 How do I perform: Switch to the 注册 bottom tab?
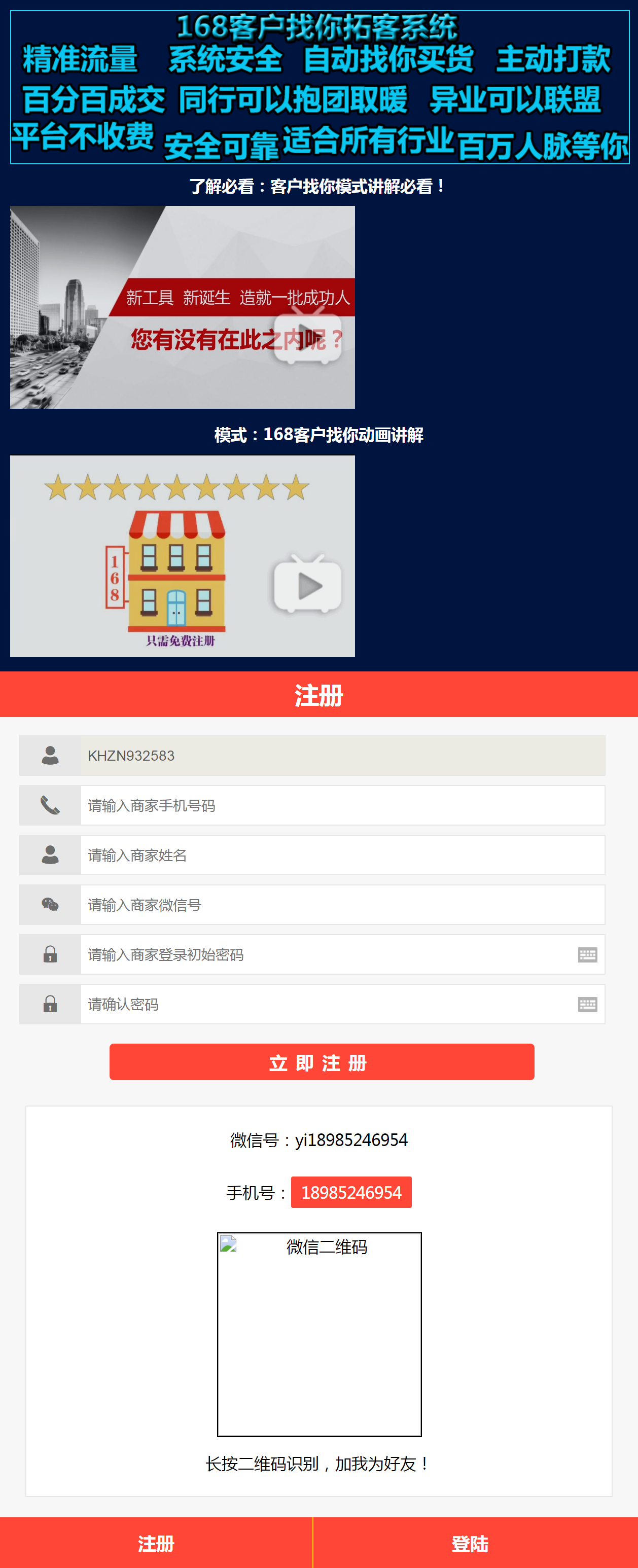(156, 1543)
